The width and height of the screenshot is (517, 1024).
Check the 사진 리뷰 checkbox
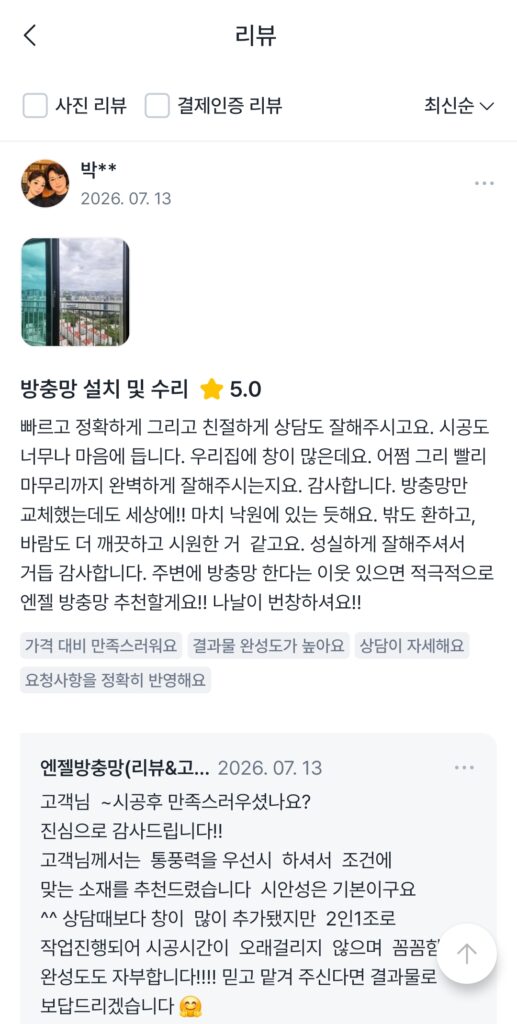click(x=35, y=105)
